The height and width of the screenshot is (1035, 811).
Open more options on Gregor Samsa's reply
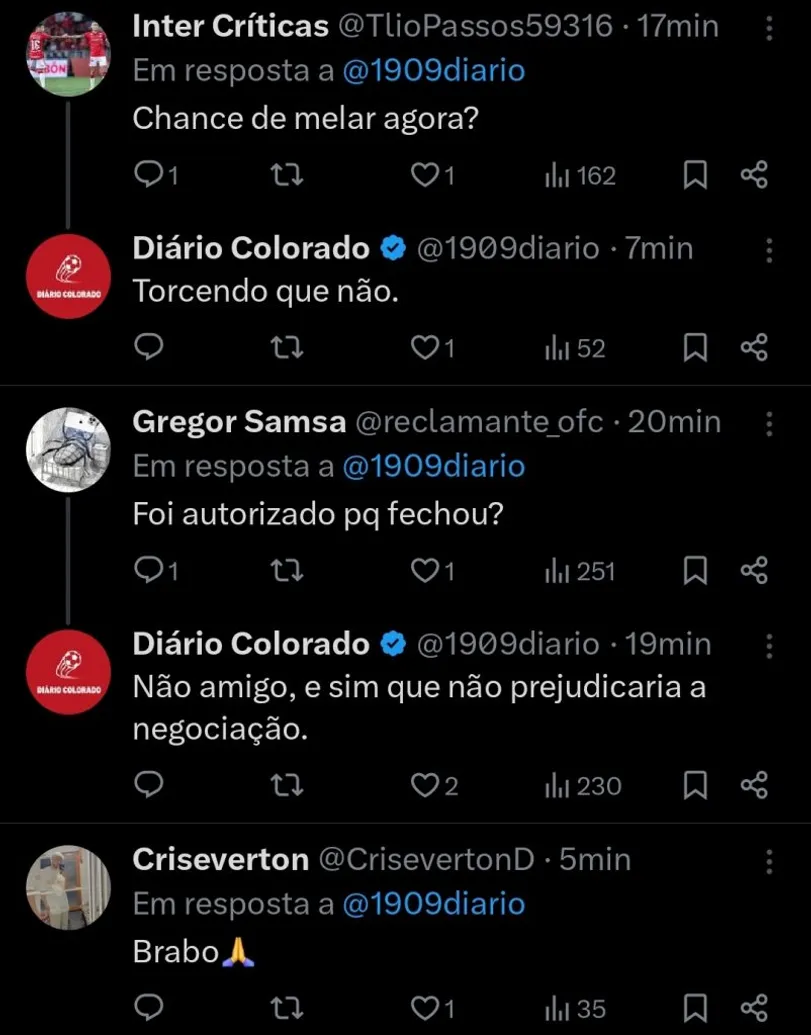pos(769,423)
